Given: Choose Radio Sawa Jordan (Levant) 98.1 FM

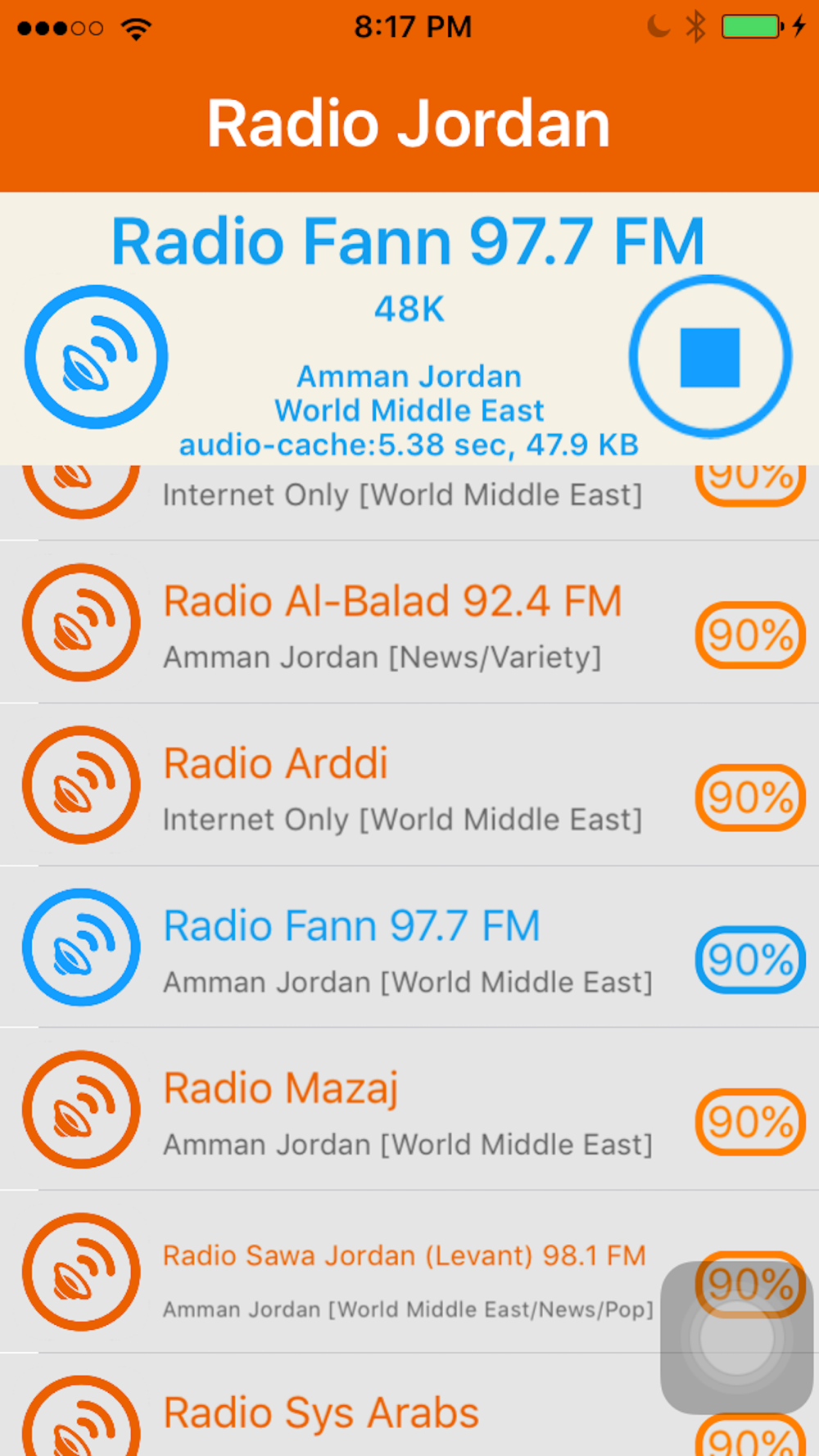Looking at the screenshot, I should 409,1271.
